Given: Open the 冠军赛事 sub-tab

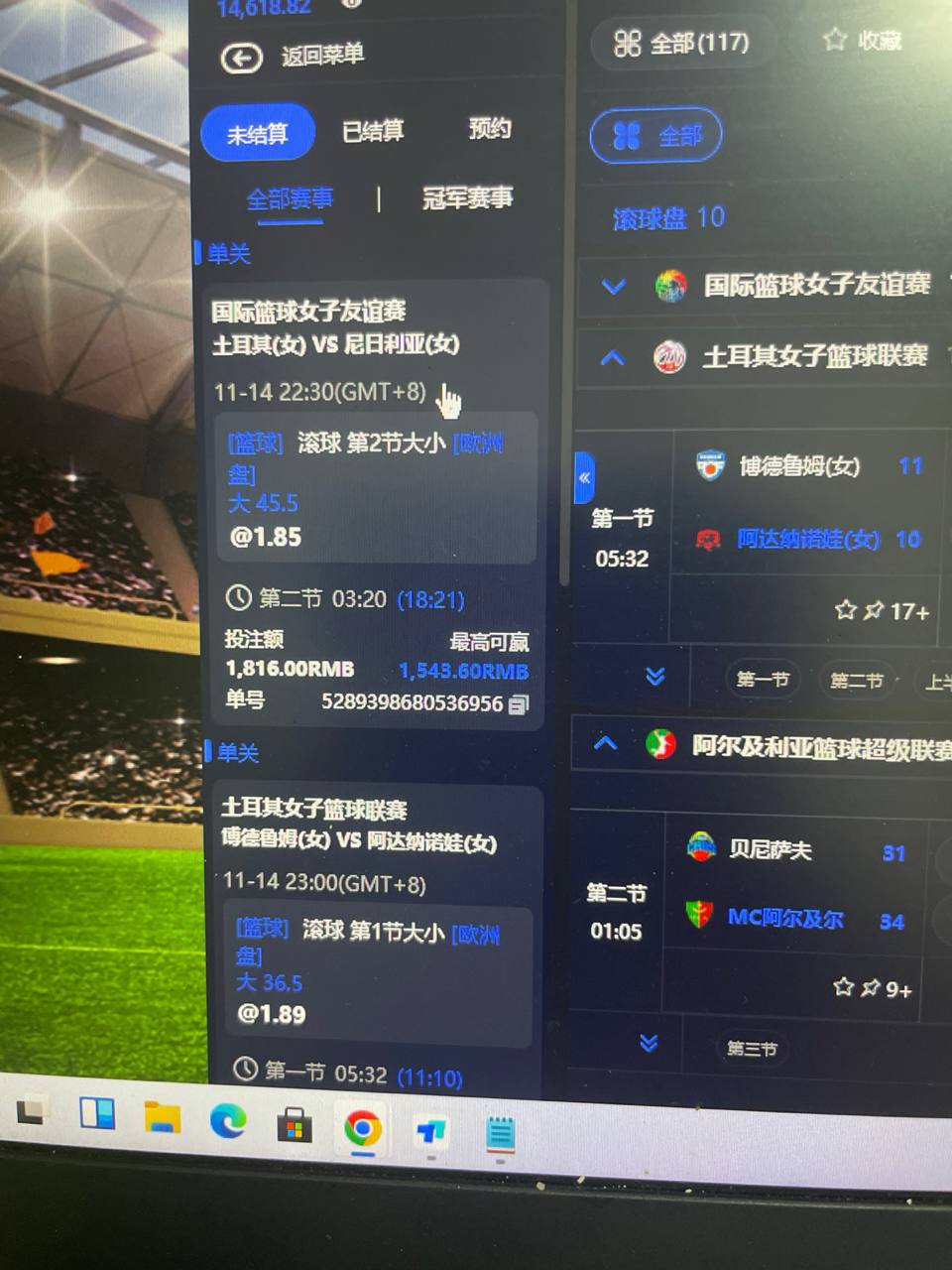Looking at the screenshot, I should 467,198.
